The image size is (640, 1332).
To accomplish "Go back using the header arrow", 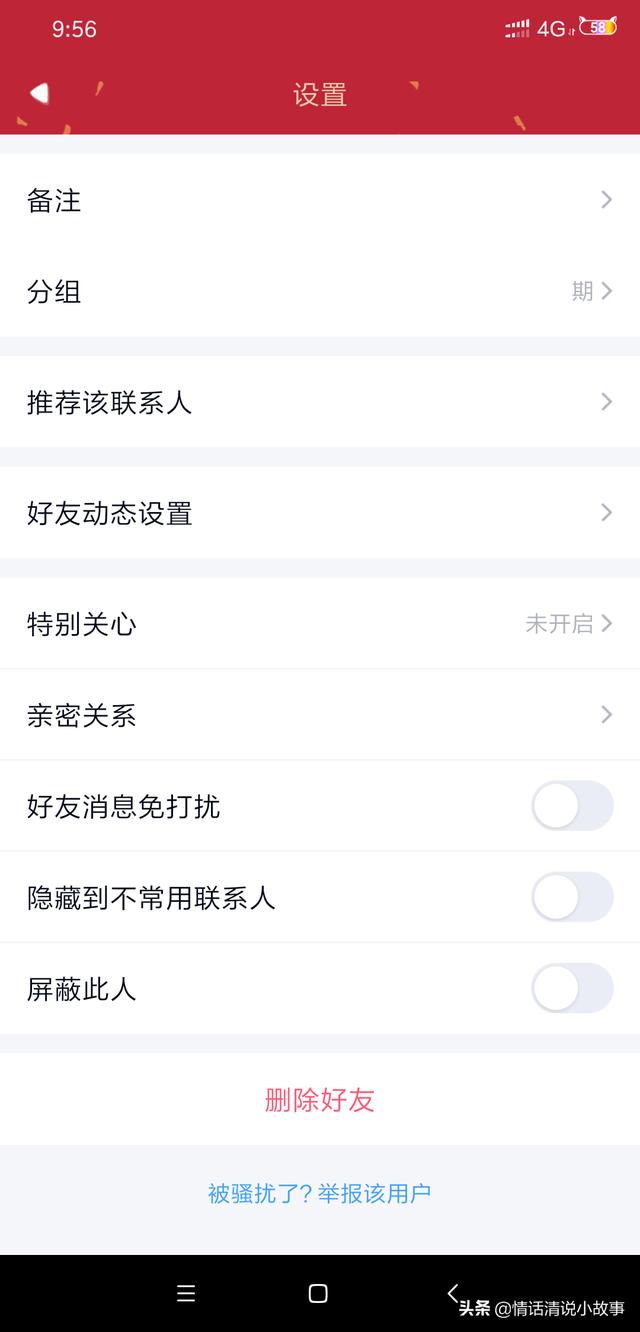I will click(x=39, y=93).
